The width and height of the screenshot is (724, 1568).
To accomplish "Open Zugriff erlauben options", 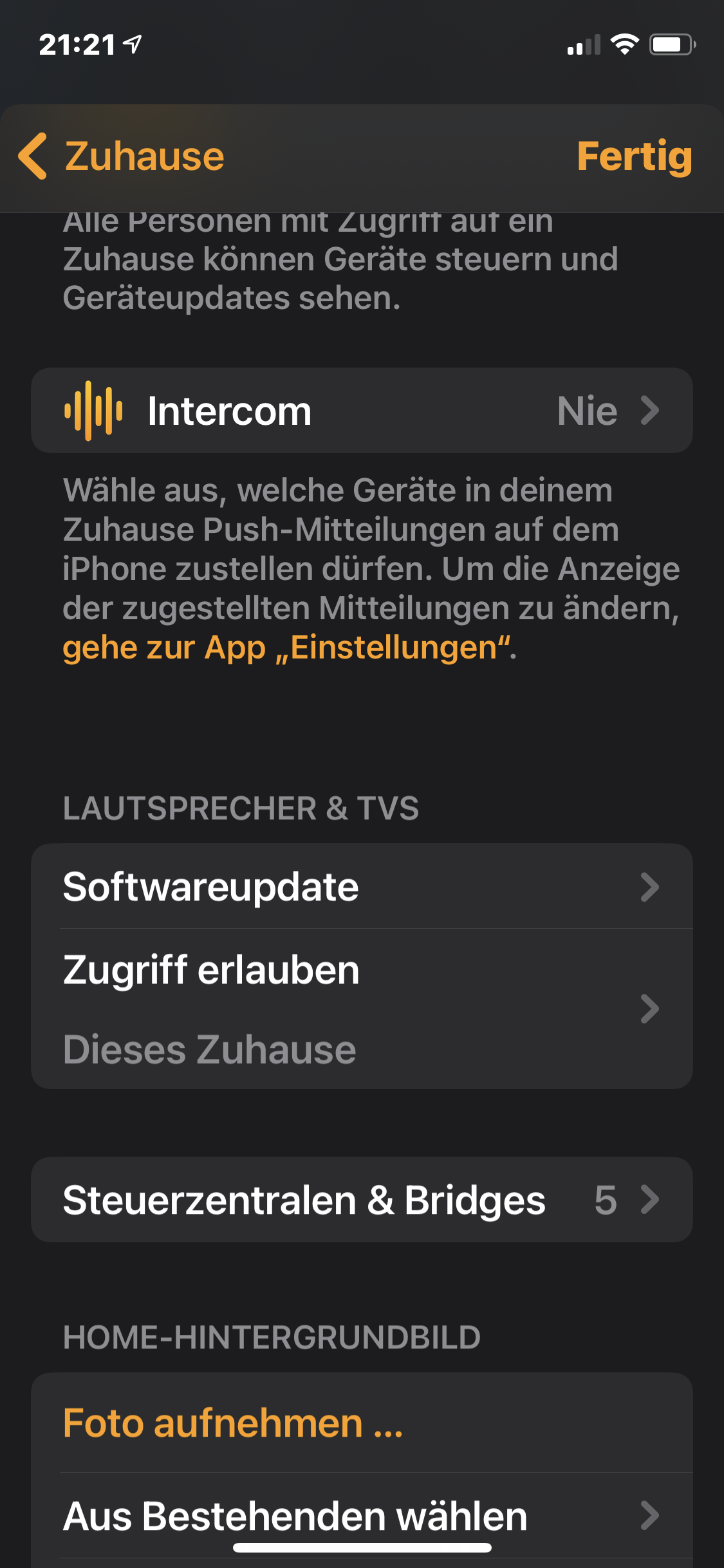I will [x=362, y=1009].
